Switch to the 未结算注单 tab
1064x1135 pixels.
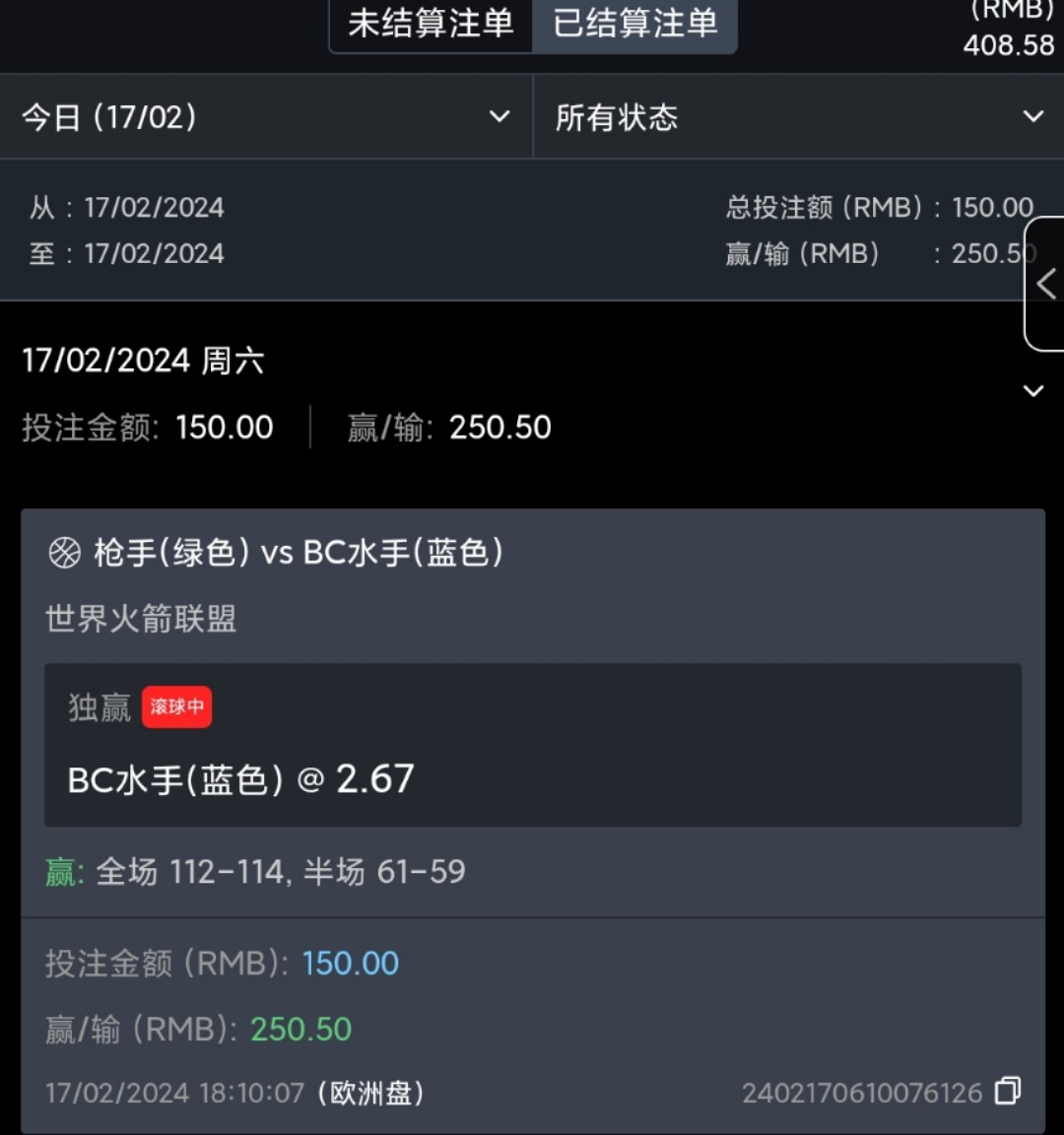tap(429, 25)
